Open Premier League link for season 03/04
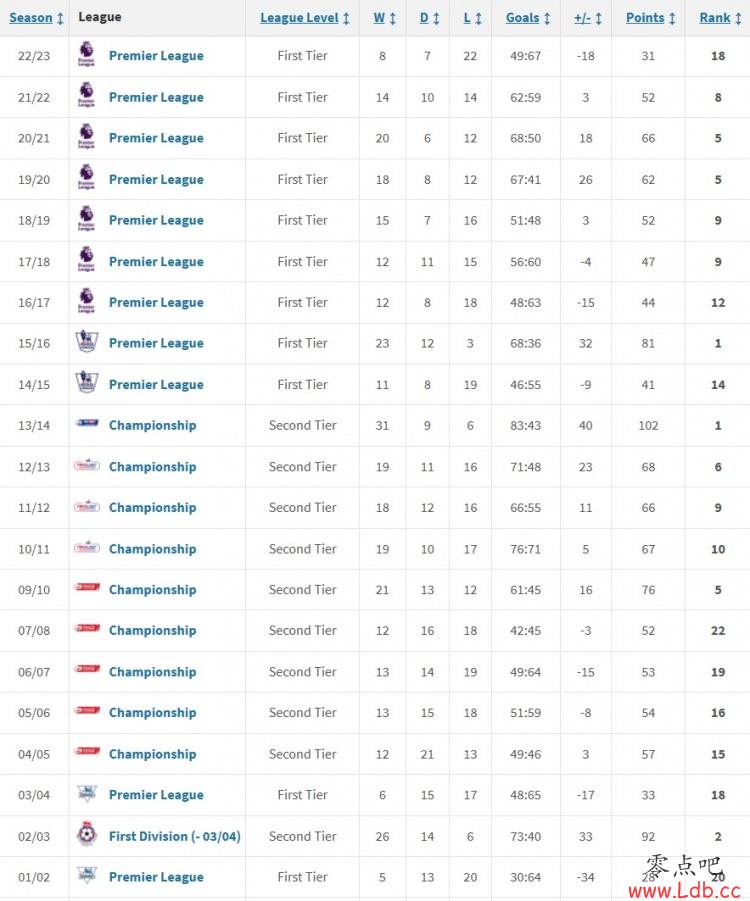Image resolution: width=750 pixels, height=901 pixels. [x=156, y=795]
